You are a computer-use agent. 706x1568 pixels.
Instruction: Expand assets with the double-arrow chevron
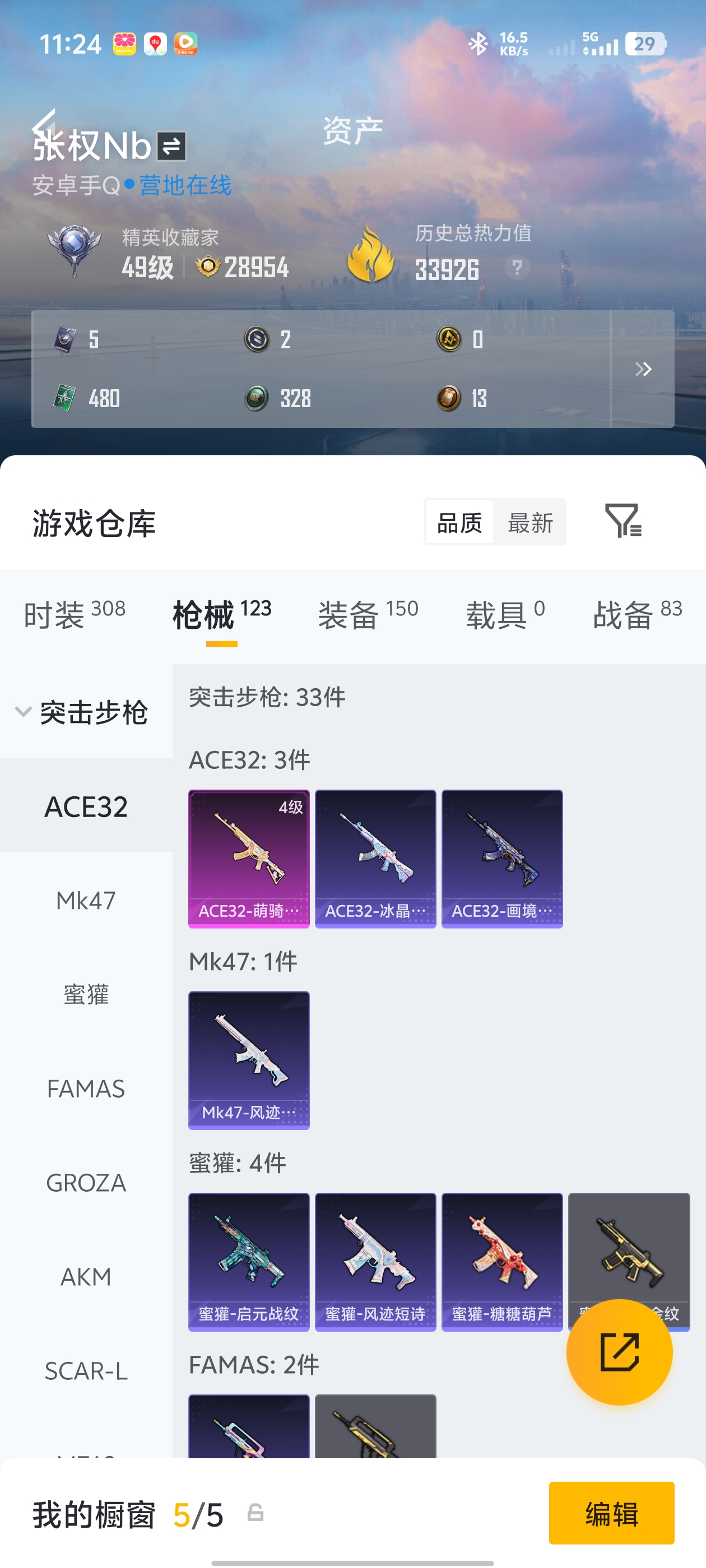coord(643,369)
